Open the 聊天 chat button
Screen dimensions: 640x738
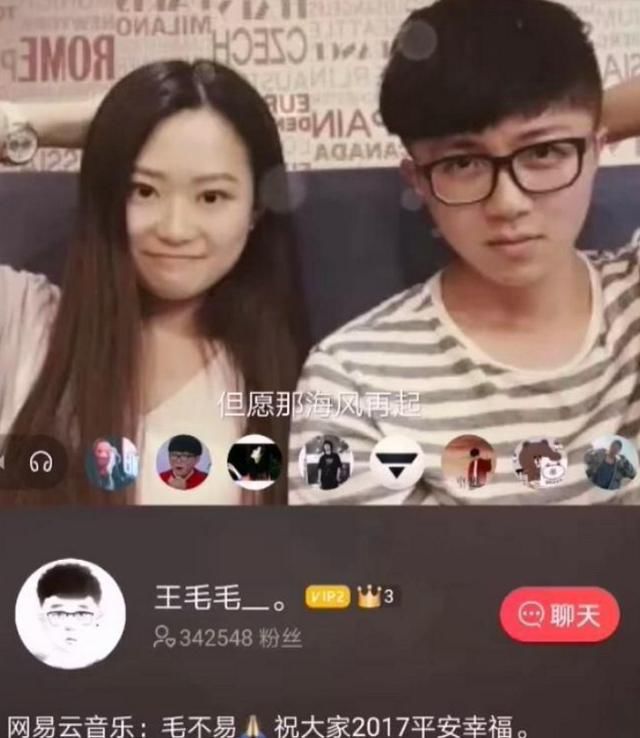560,616
